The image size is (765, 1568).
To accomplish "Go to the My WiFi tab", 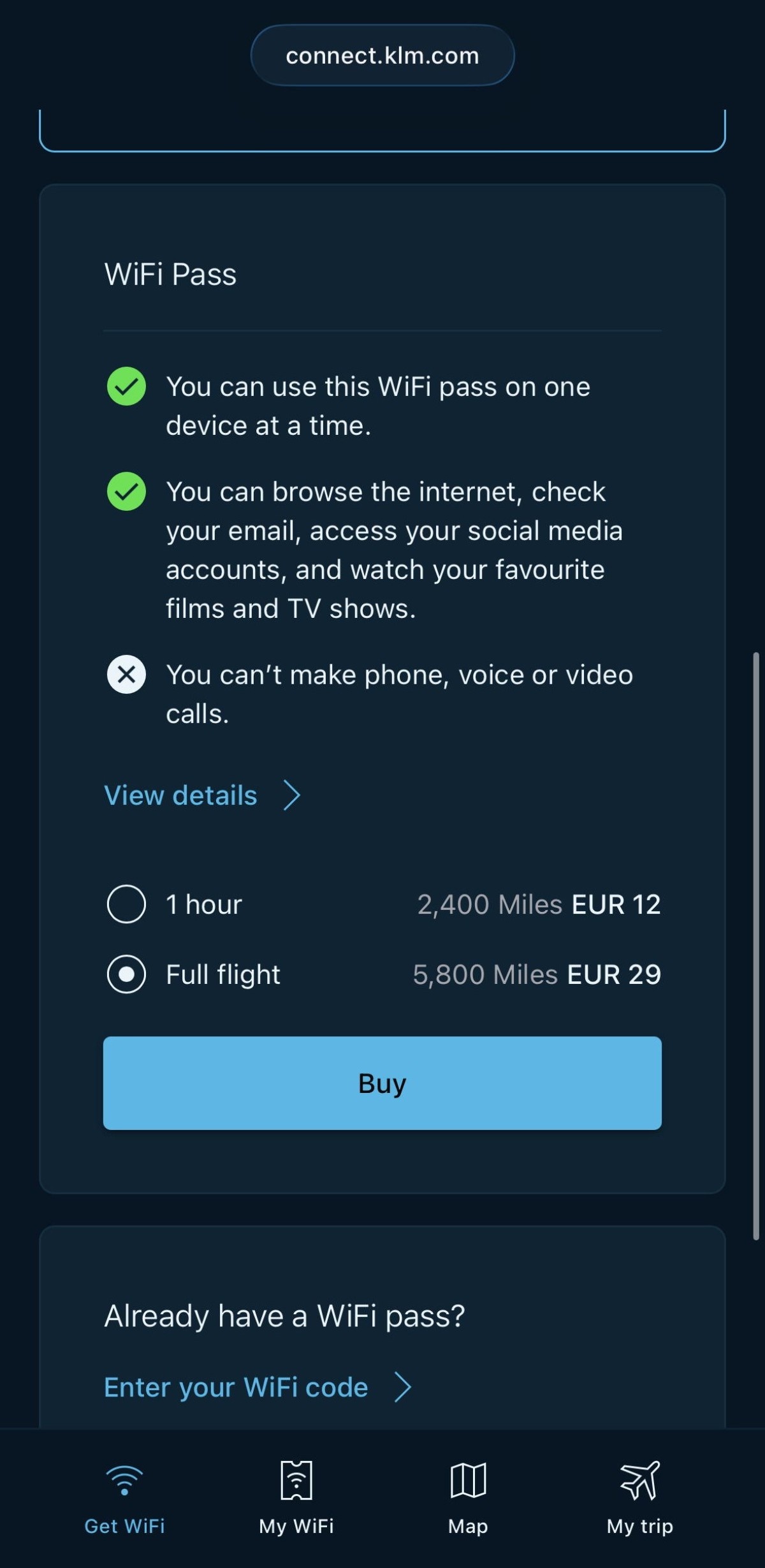I will (296, 1496).
